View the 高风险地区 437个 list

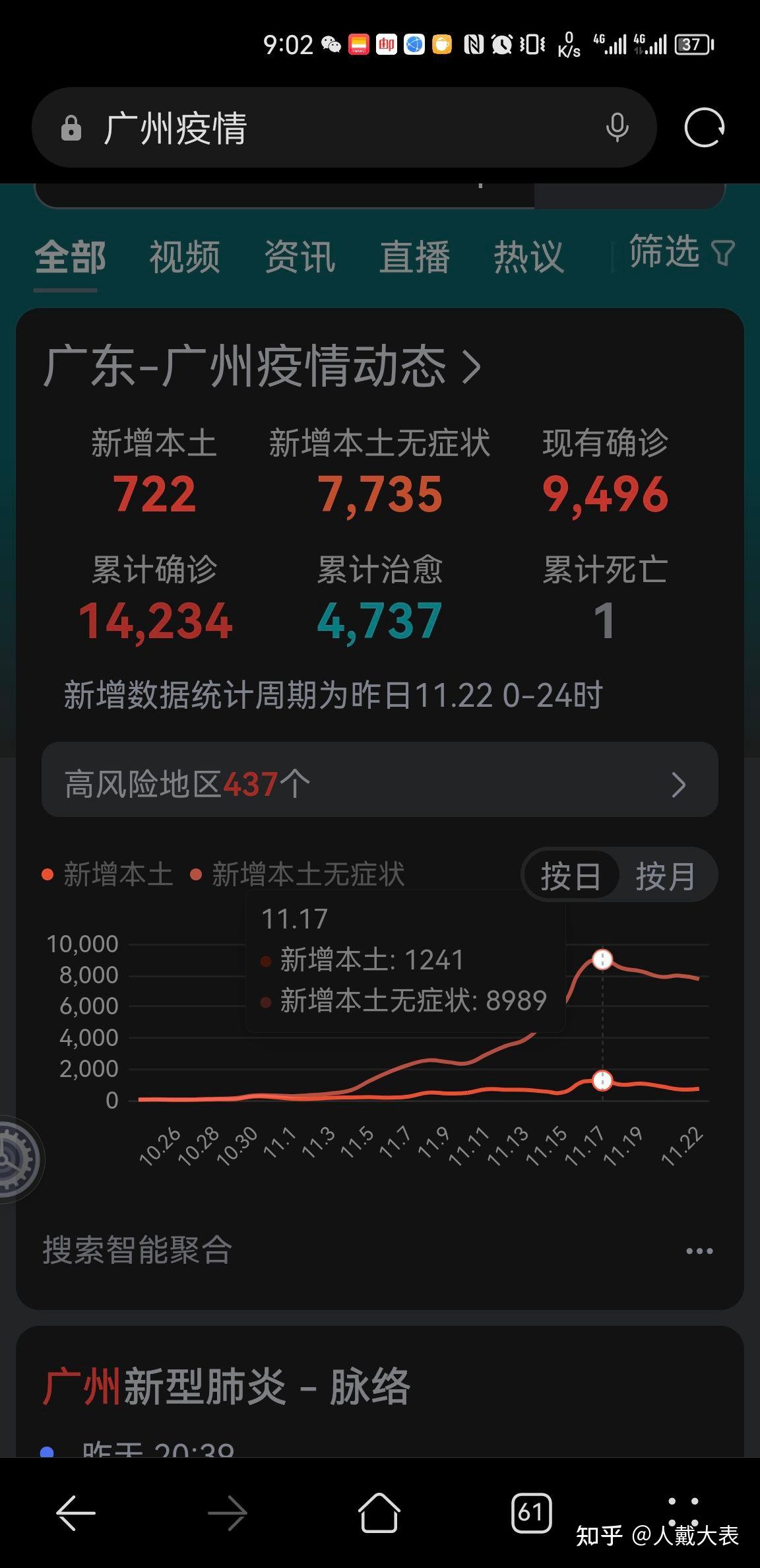(379, 784)
